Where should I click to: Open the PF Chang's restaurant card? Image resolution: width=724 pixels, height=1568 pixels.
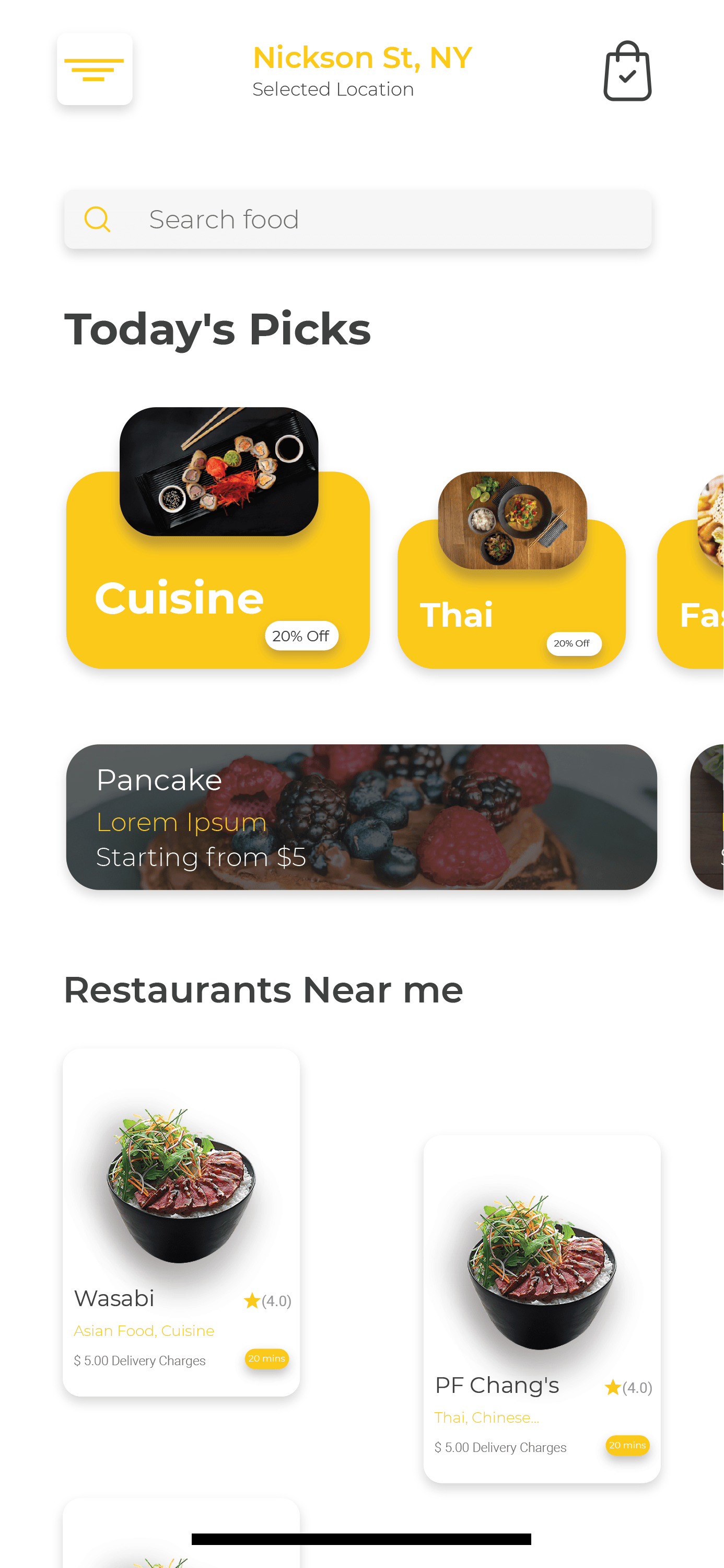tap(542, 1308)
